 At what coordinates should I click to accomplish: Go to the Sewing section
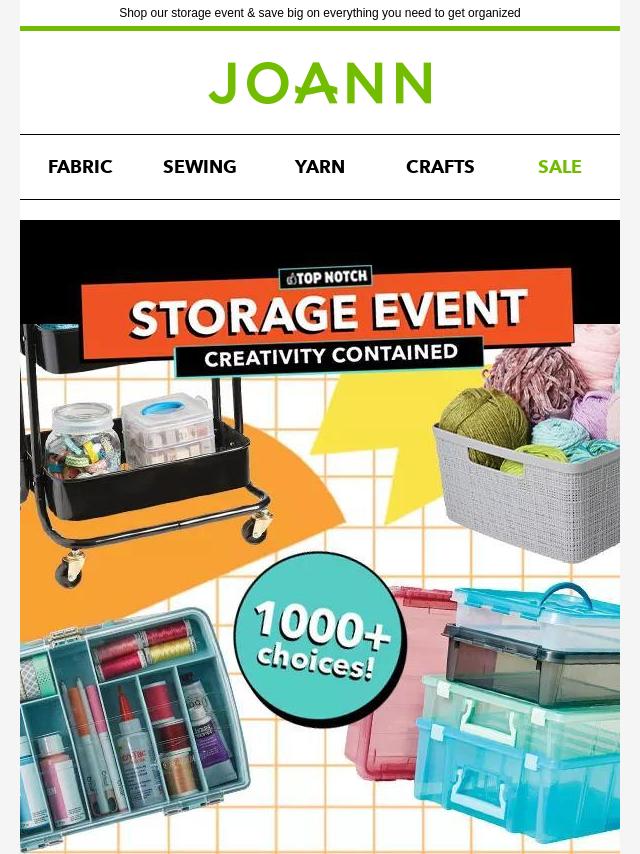pyautogui.click(x=200, y=167)
